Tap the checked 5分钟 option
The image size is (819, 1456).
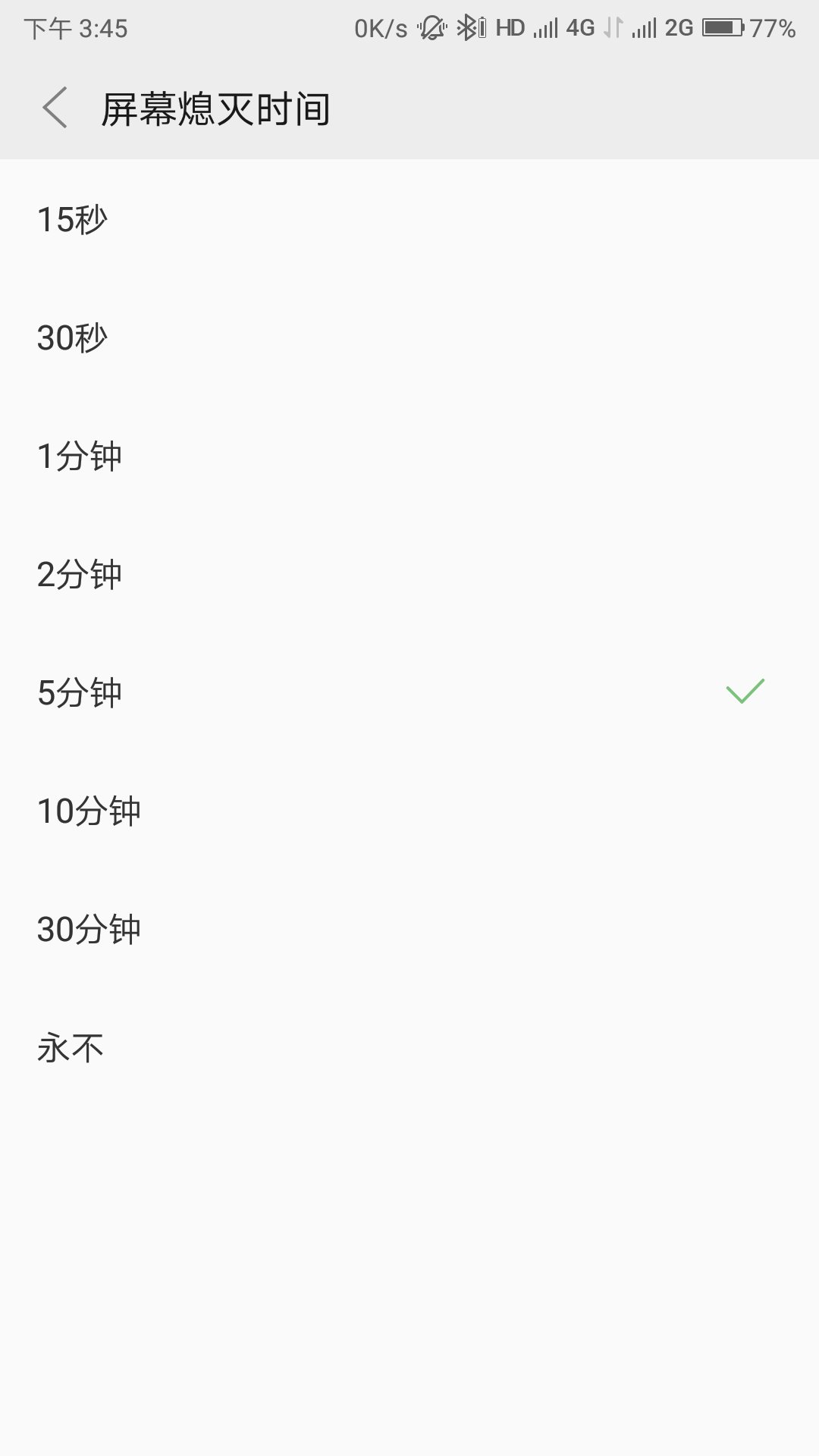[409, 693]
